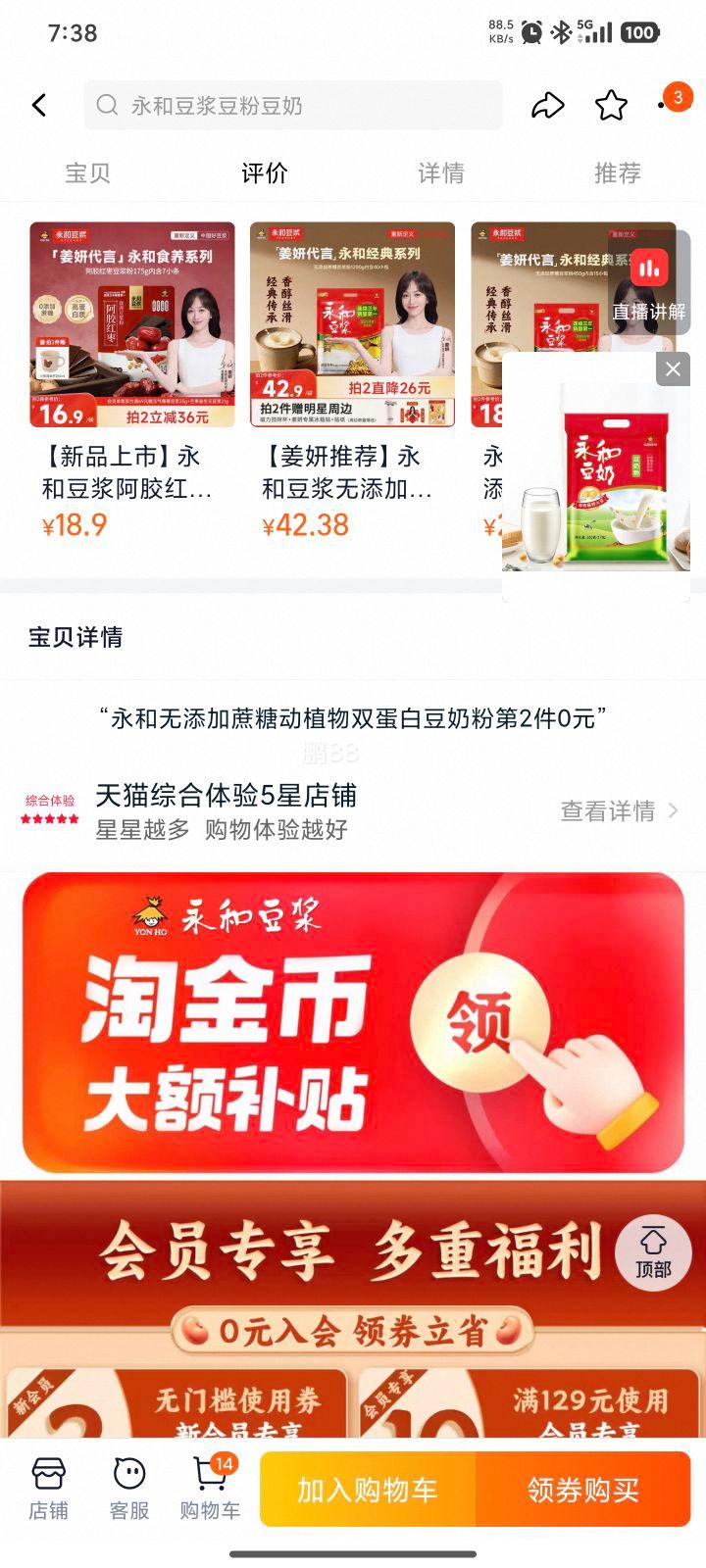
Task: Tap the star favorite icon at top right
Action: tap(611, 105)
